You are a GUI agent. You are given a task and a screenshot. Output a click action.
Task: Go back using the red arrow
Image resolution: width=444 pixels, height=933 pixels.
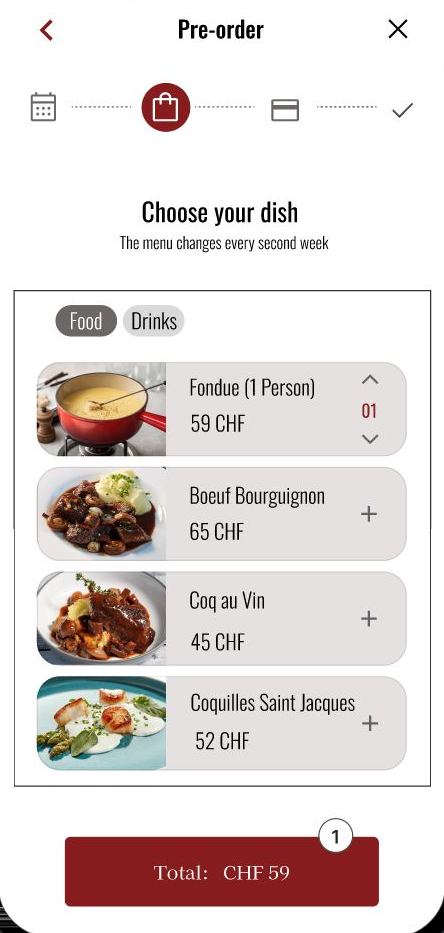pos(46,30)
